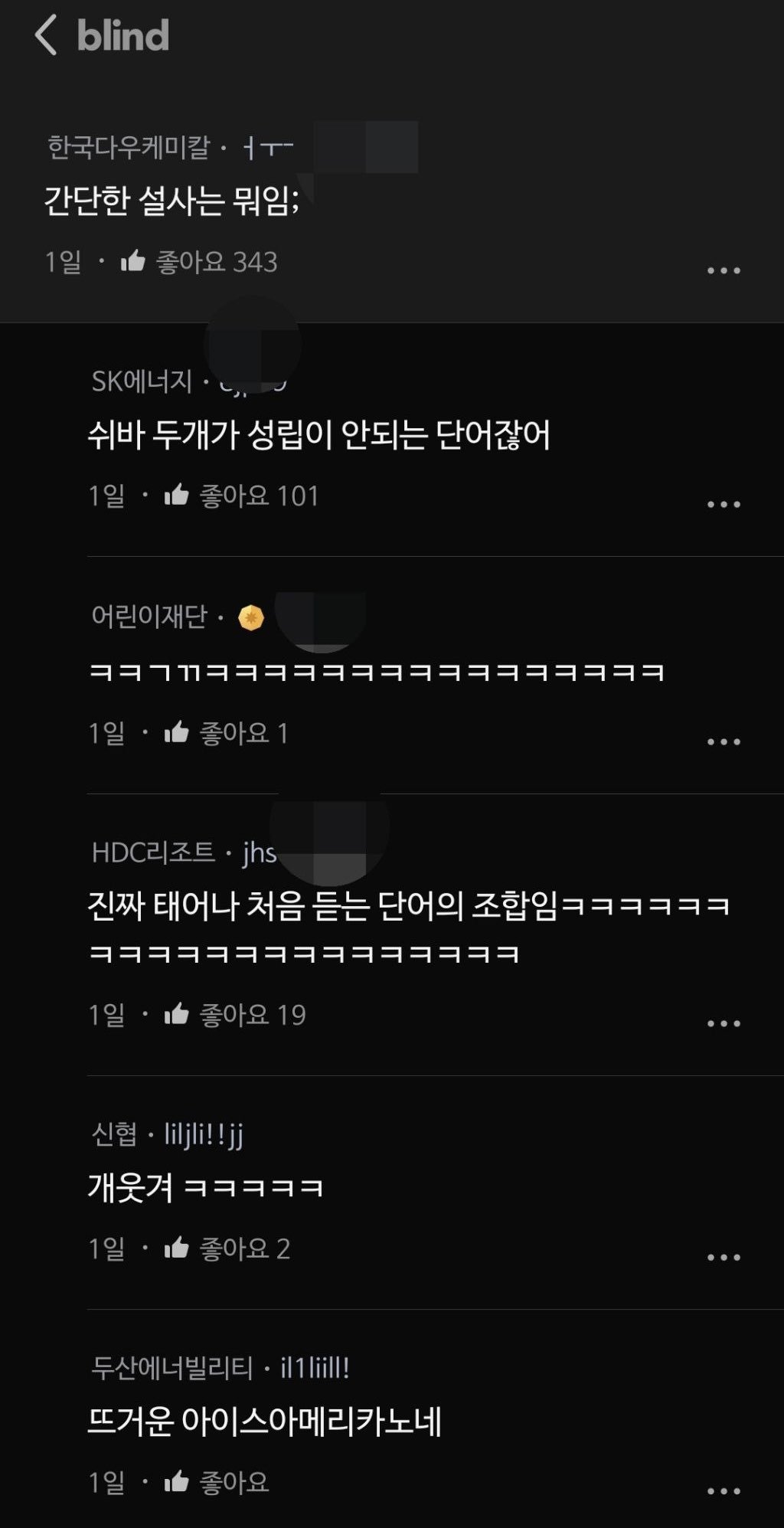This screenshot has width=784, height=1528.
Task: Open the overflow menu on HDC리조트 reply
Action: pyautogui.click(x=724, y=1023)
